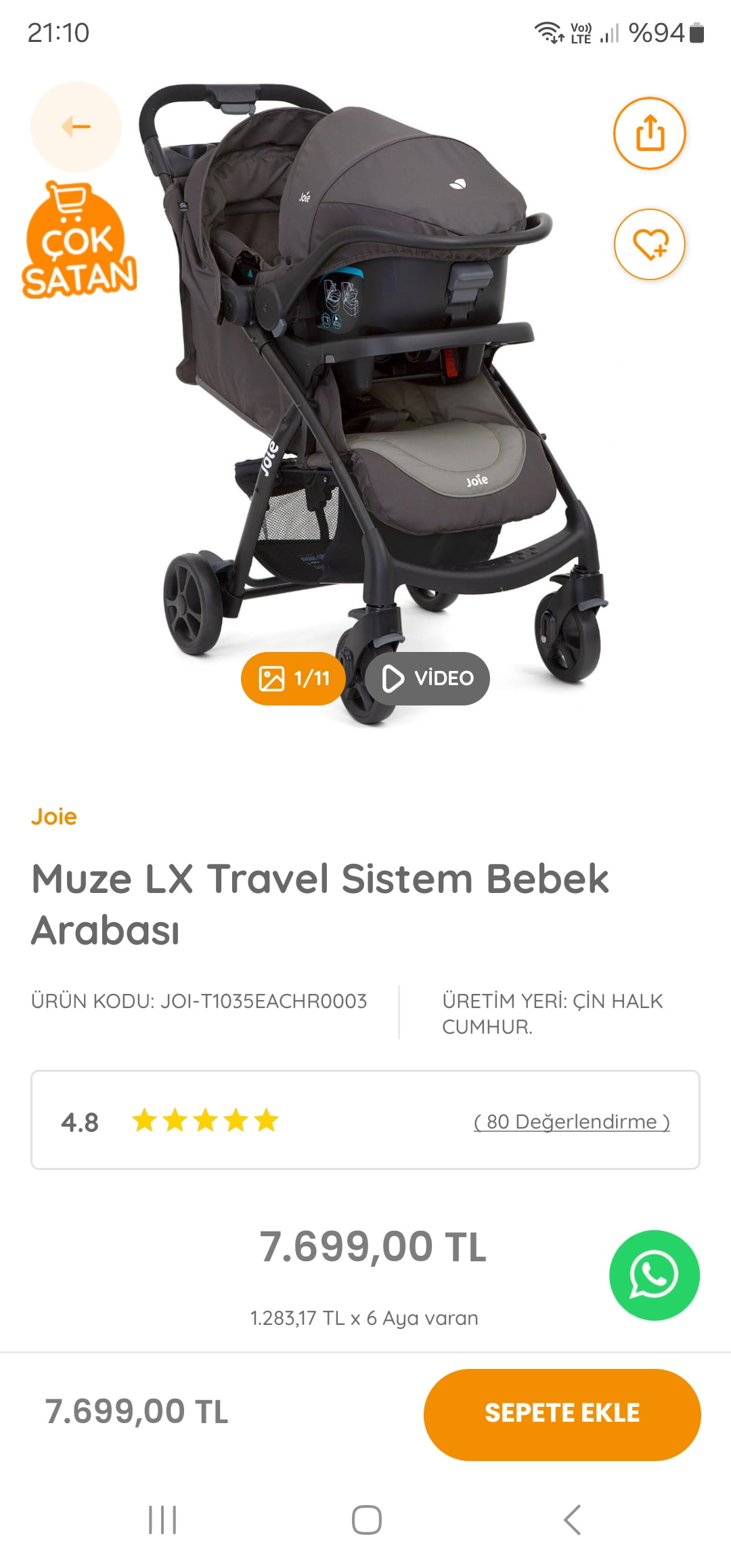Open recent apps from navigation bar

pos(162,1520)
